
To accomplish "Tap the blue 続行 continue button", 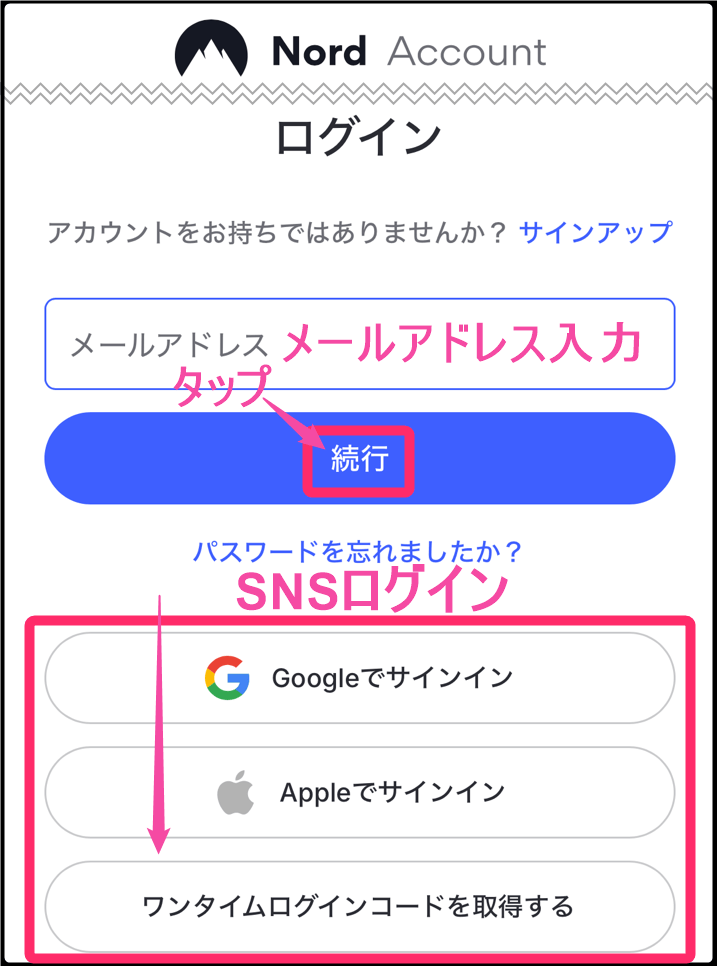I will pos(359,459).
